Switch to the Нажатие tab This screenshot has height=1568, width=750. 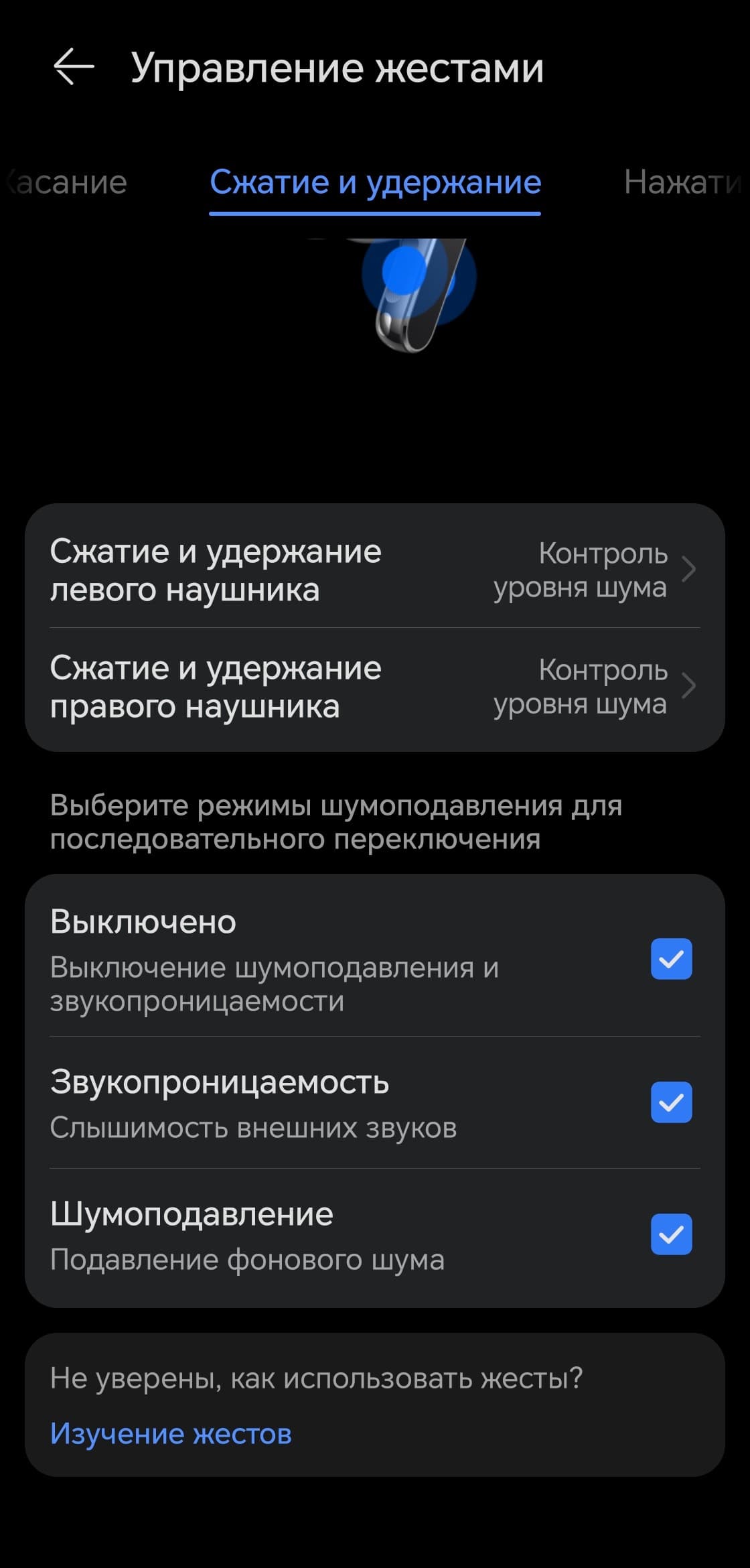pyautogui.click(x=683, y=182)
